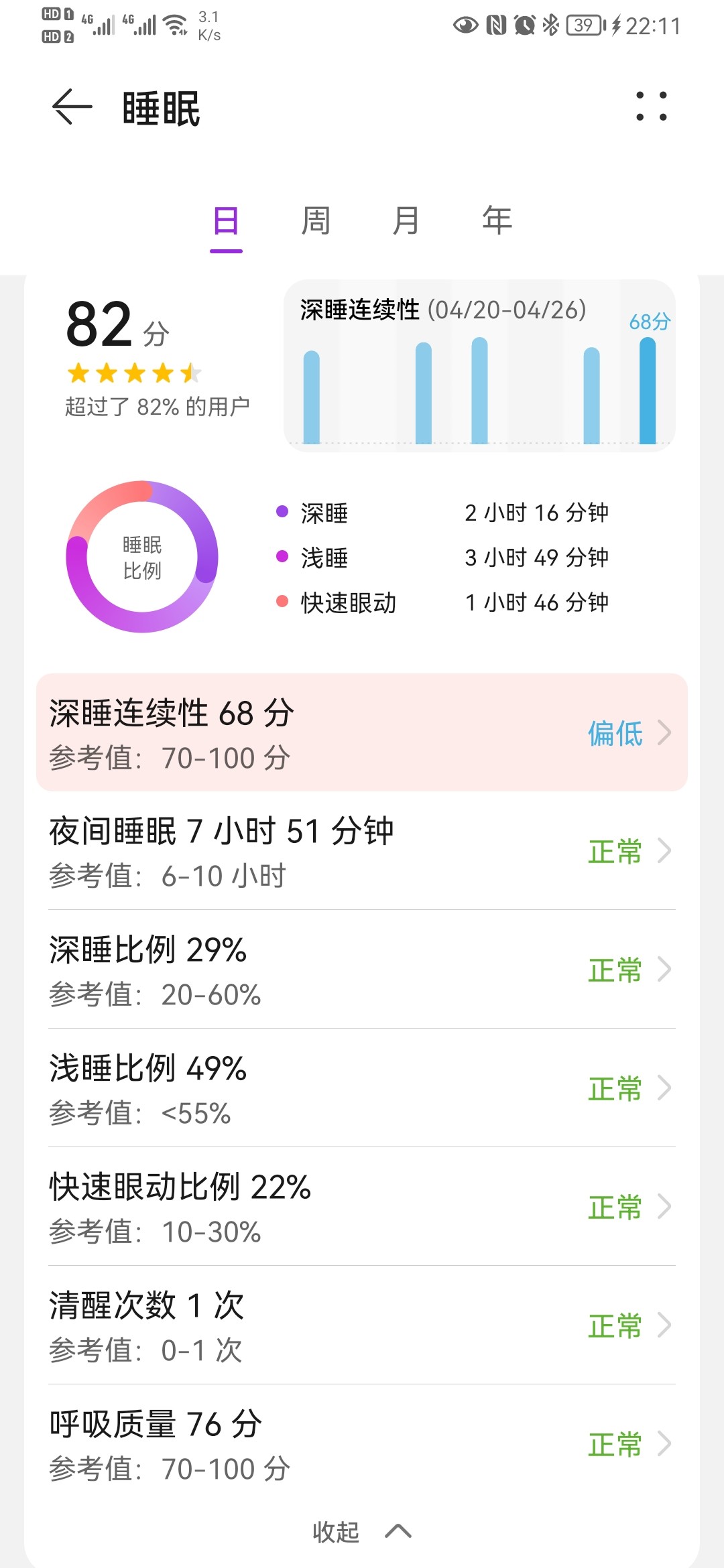View 深睡比例 29% details
The height and width of the screenshot is (1568, 724).
[362, 970]
